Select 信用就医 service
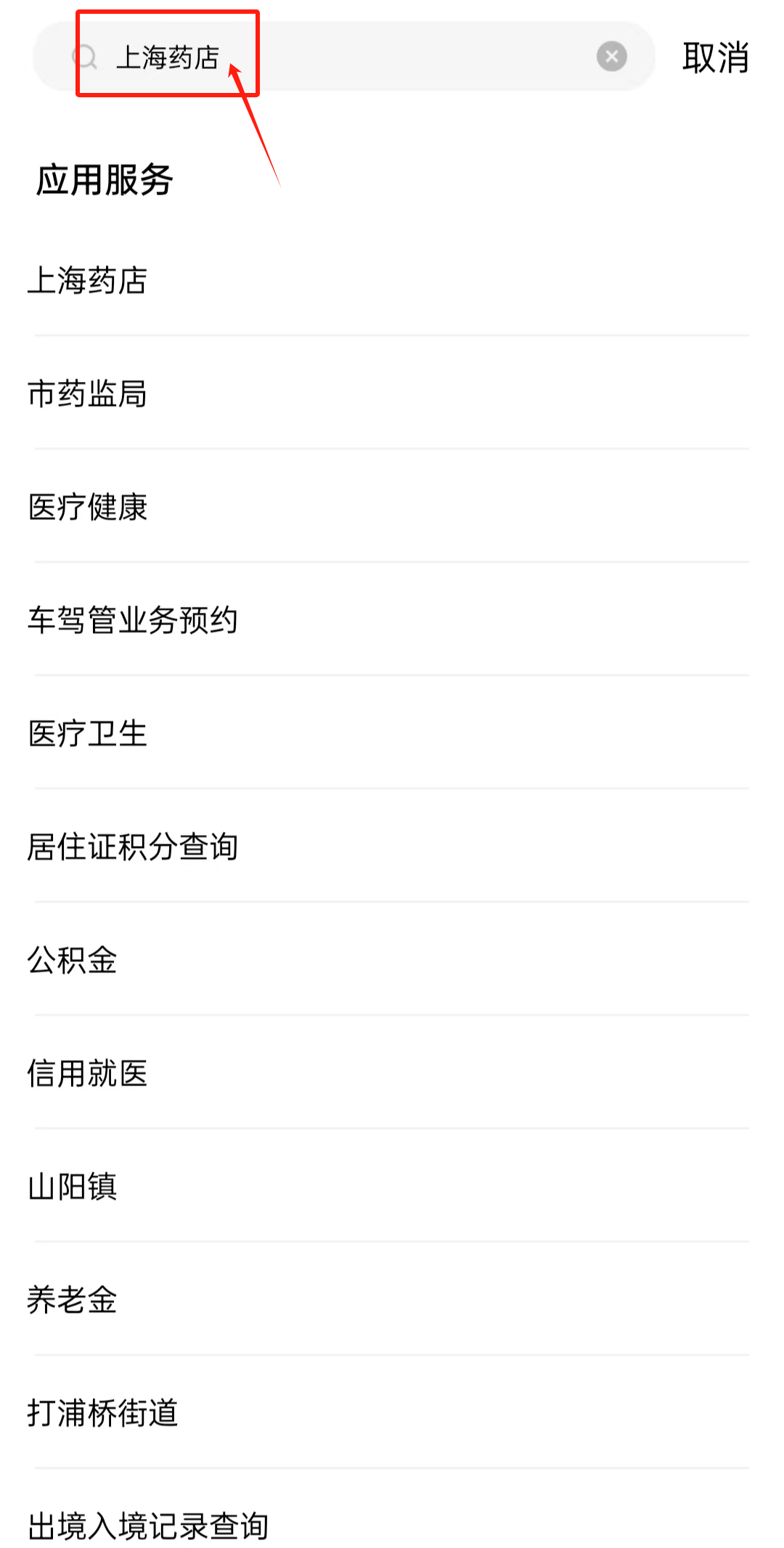This screenshot has width=784, height=1548. [x=88, y=1073]
